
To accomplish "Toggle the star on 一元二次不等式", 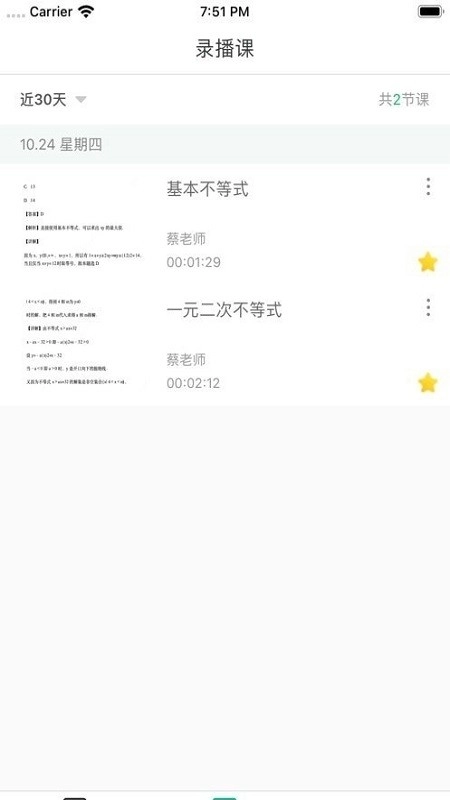I will [428, 383].
